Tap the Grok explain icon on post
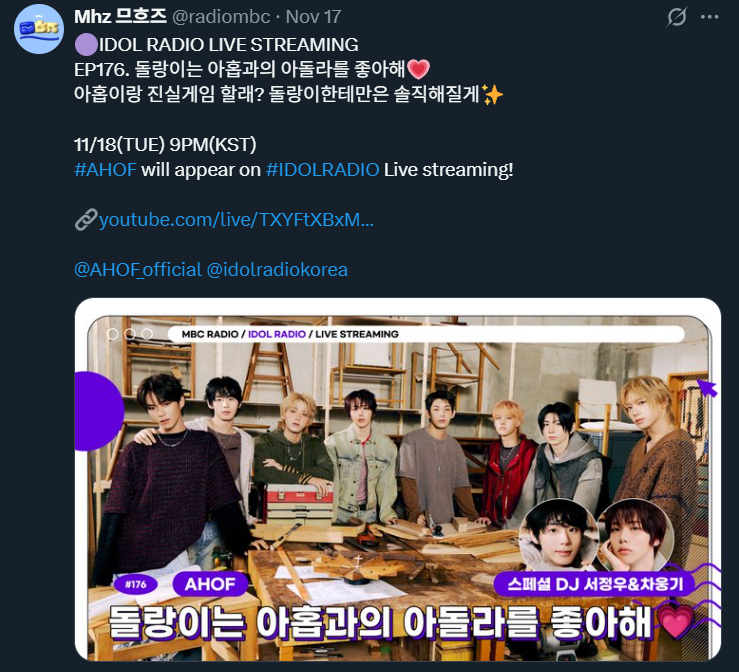The height and width of the screenshot is (672, 739). [677, 17]
